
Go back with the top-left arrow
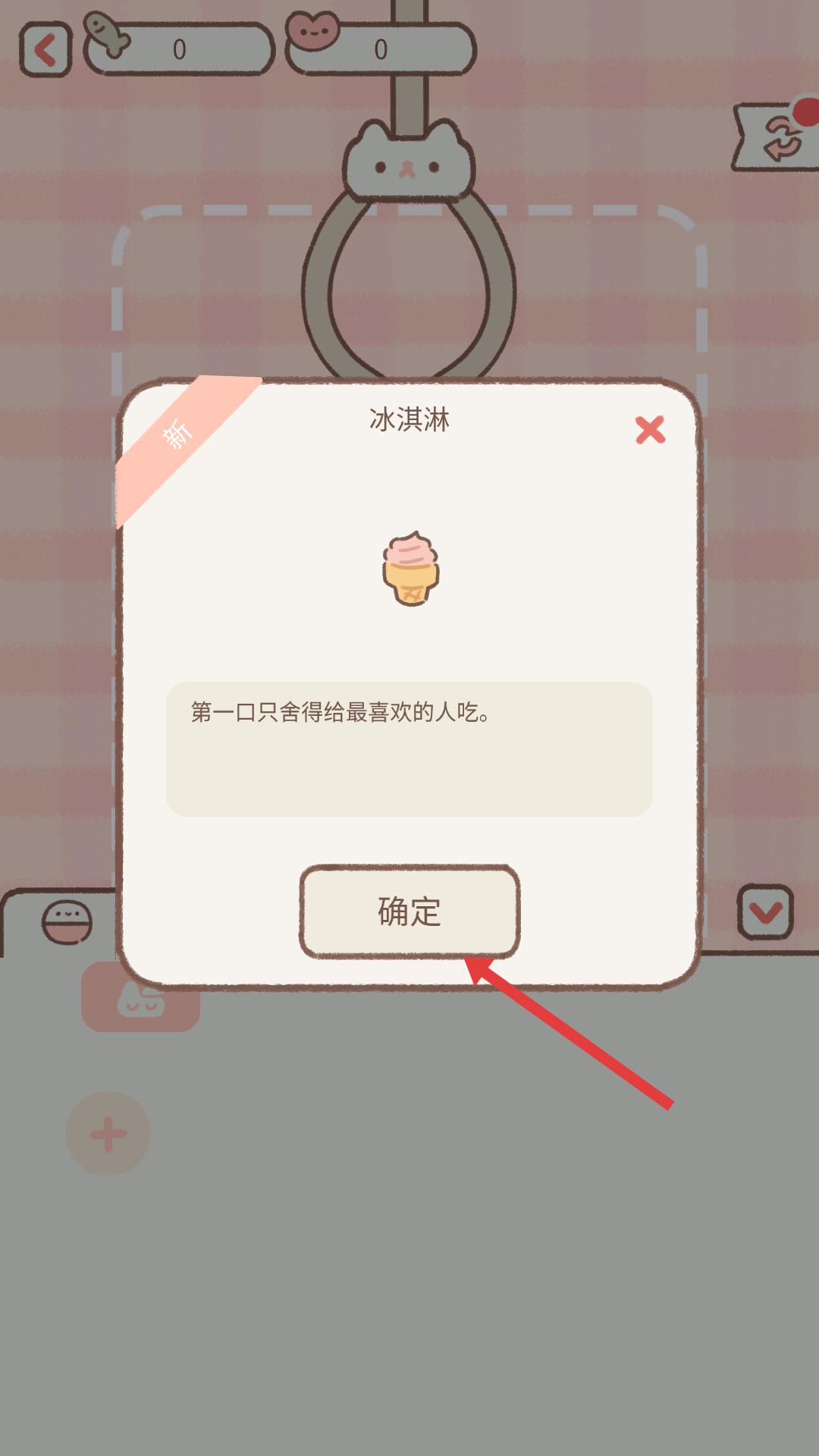click(45, 50)
